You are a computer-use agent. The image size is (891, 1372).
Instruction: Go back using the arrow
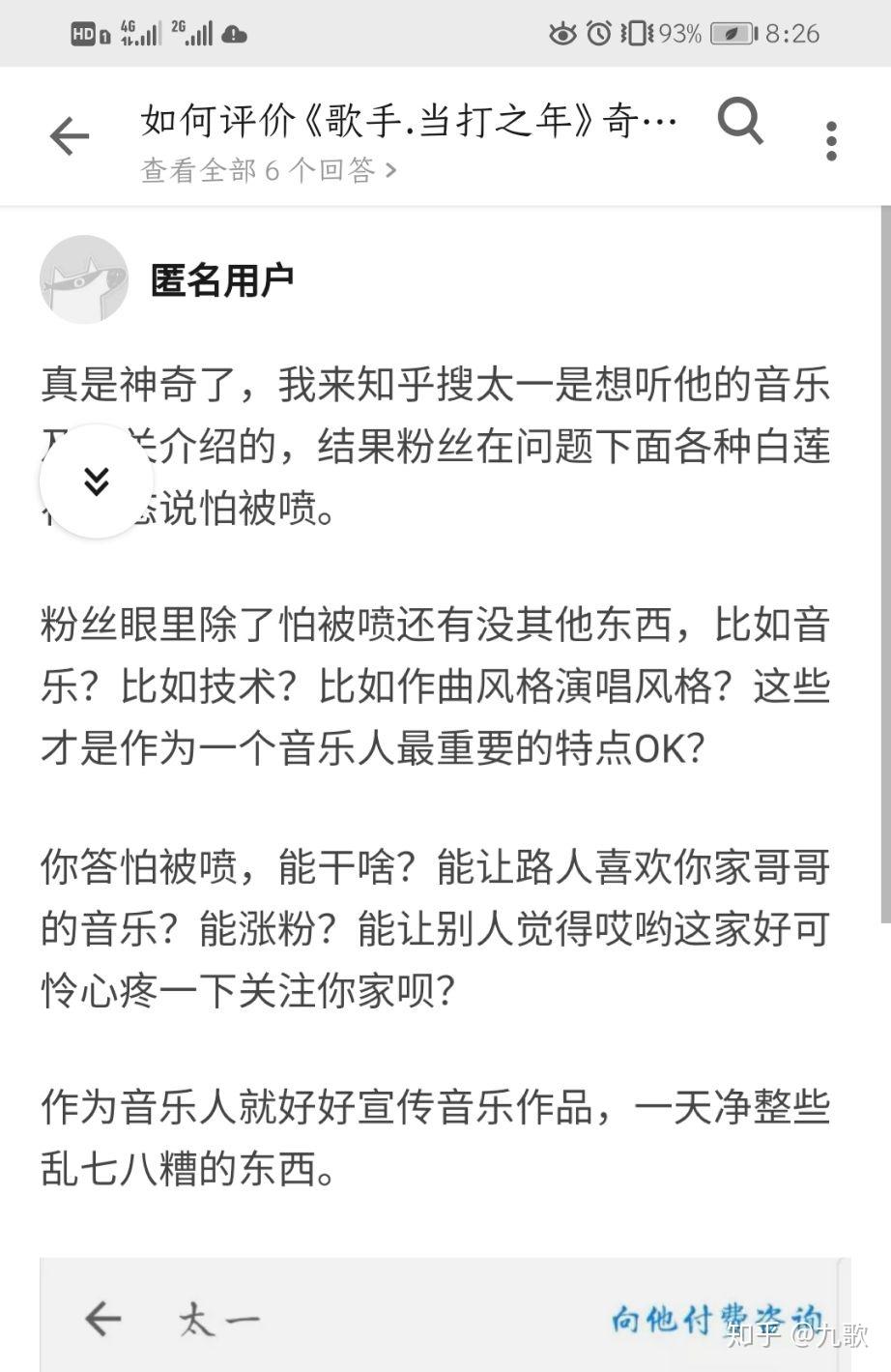pos(70,136)
